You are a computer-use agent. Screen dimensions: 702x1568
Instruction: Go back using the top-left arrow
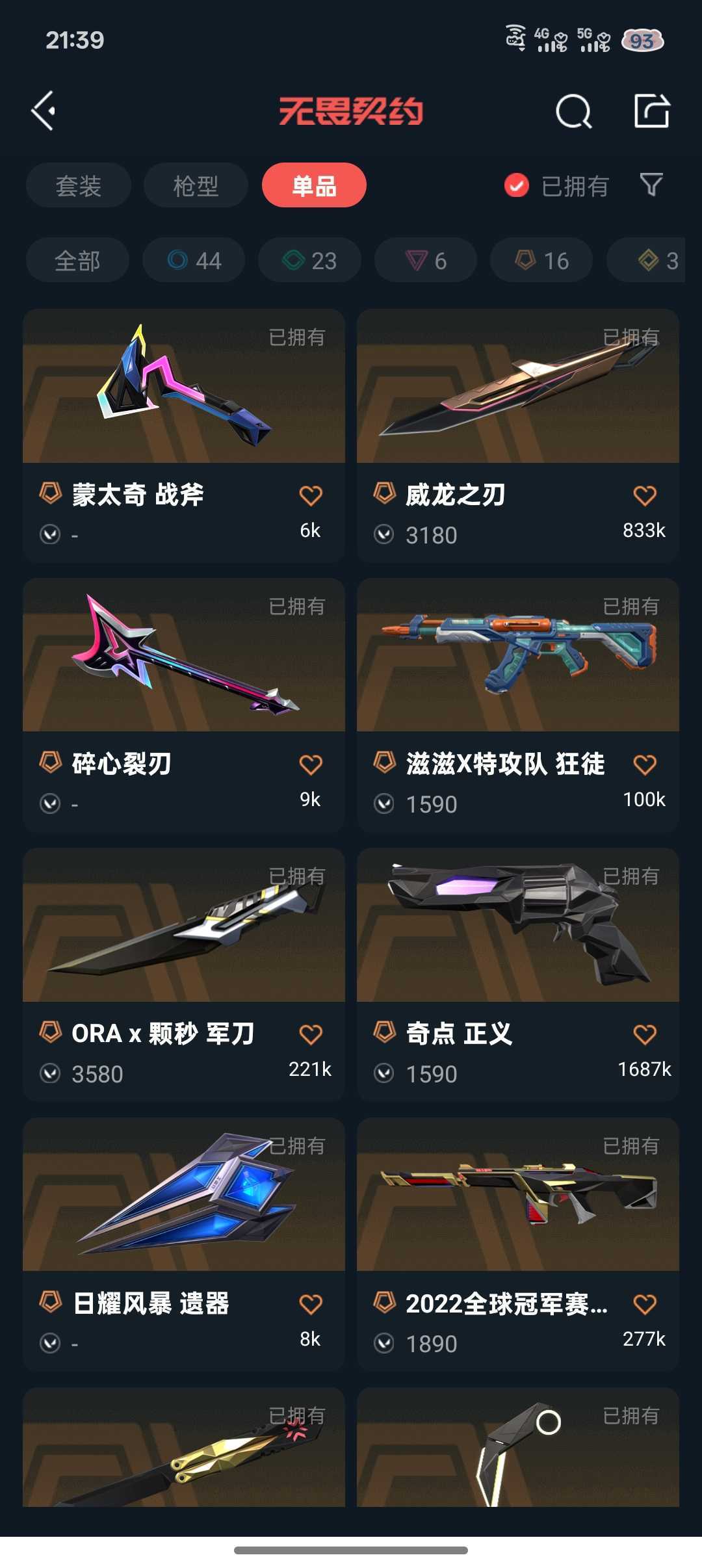point(44,111)
